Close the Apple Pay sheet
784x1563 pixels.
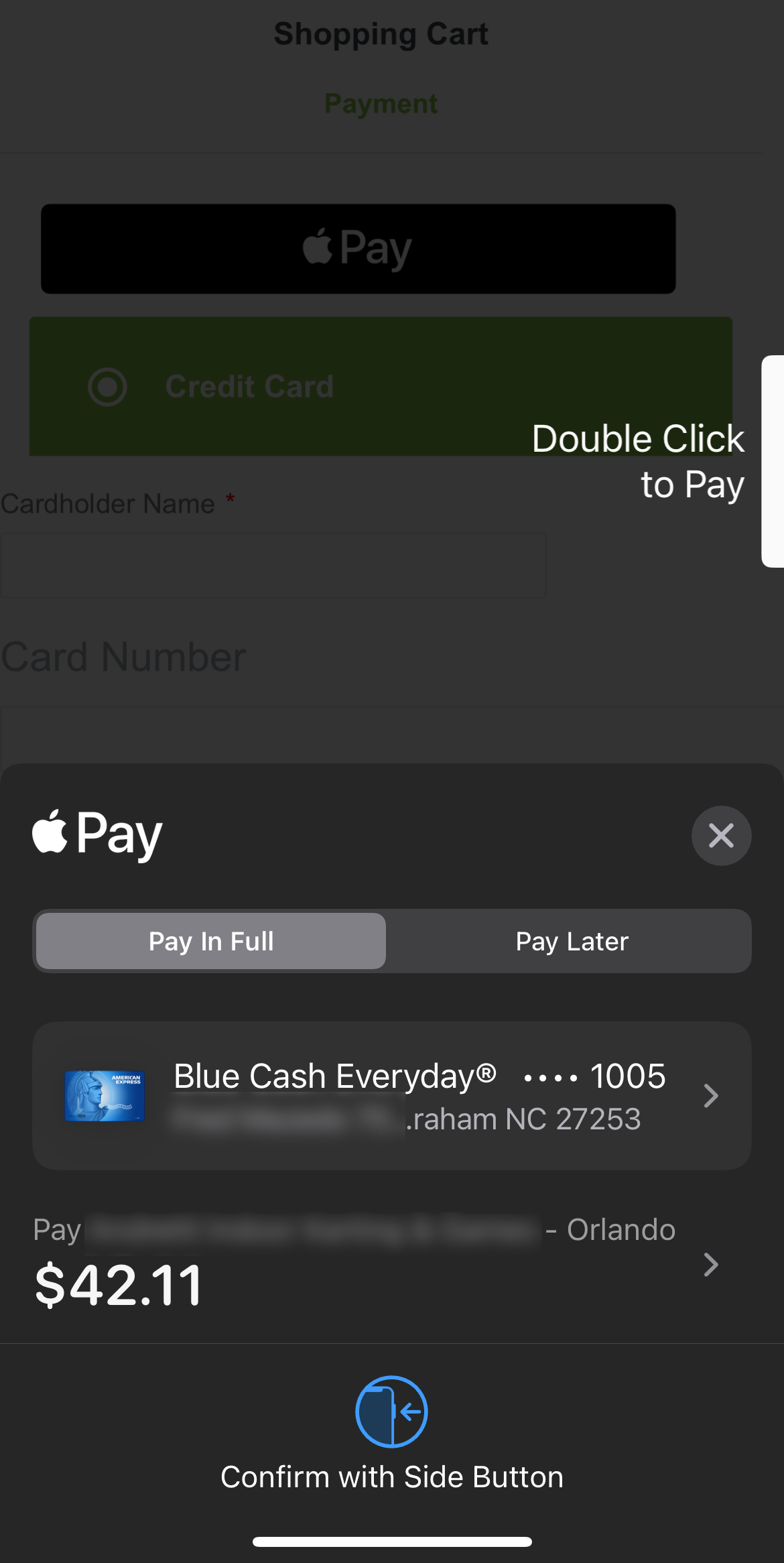click(721, 836)
